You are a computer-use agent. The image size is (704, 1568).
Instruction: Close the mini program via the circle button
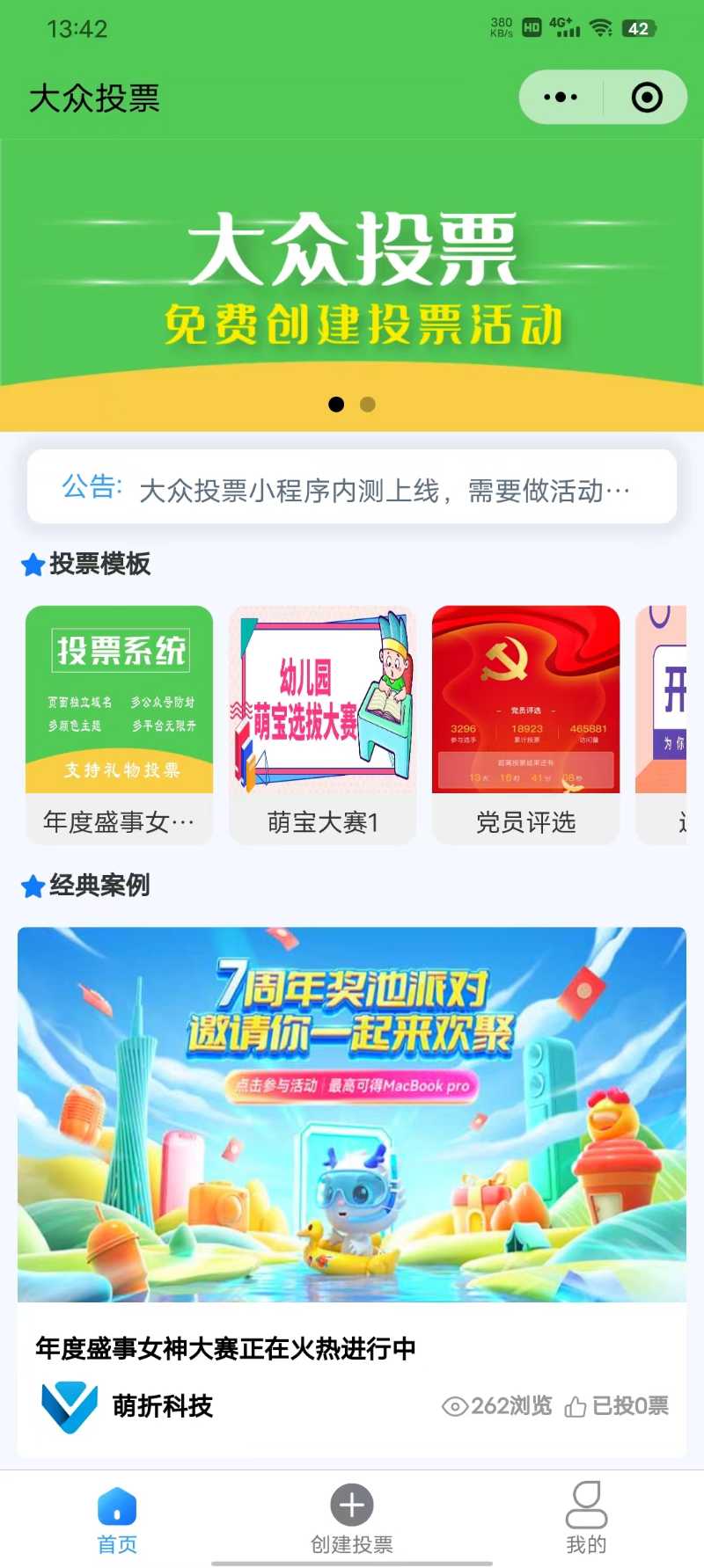pyautogui.click(x=647, y=98)
